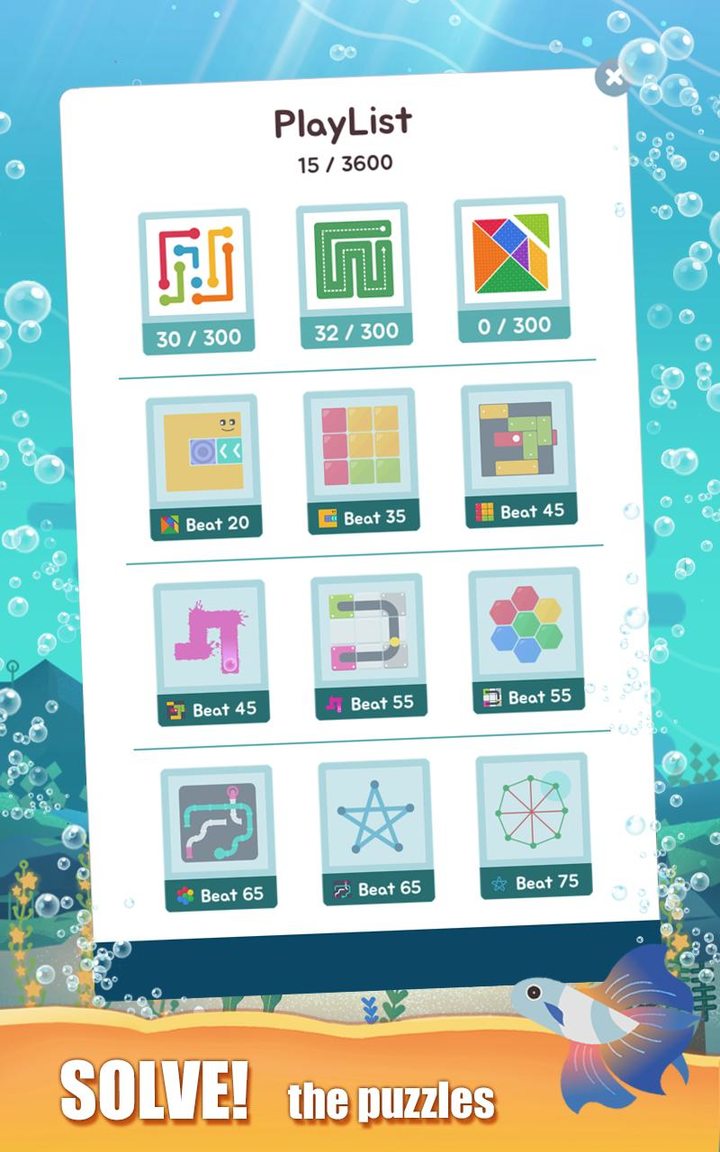Screen dimensions: 720x1152
Task: Click the purple tetromino icon beside Beat 45
Action: pyautogui.click(x=175, y=707)
